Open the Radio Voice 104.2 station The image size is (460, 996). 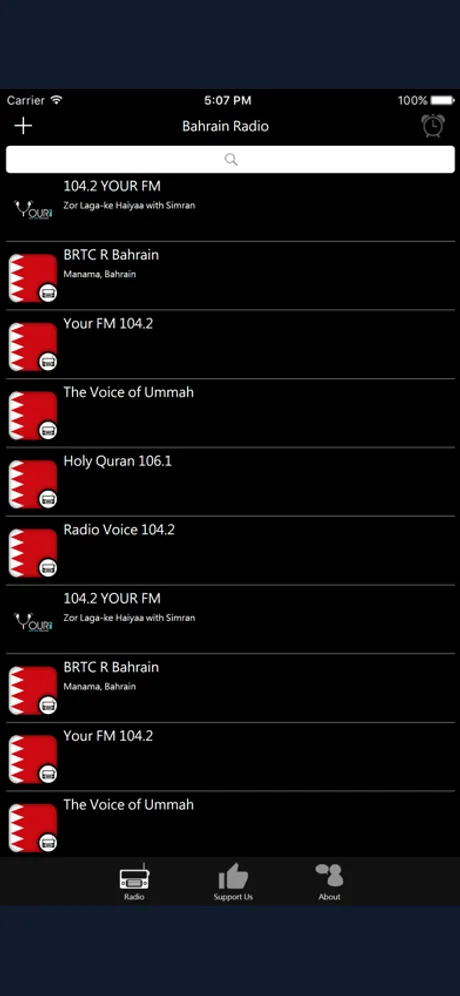point(230,551)
